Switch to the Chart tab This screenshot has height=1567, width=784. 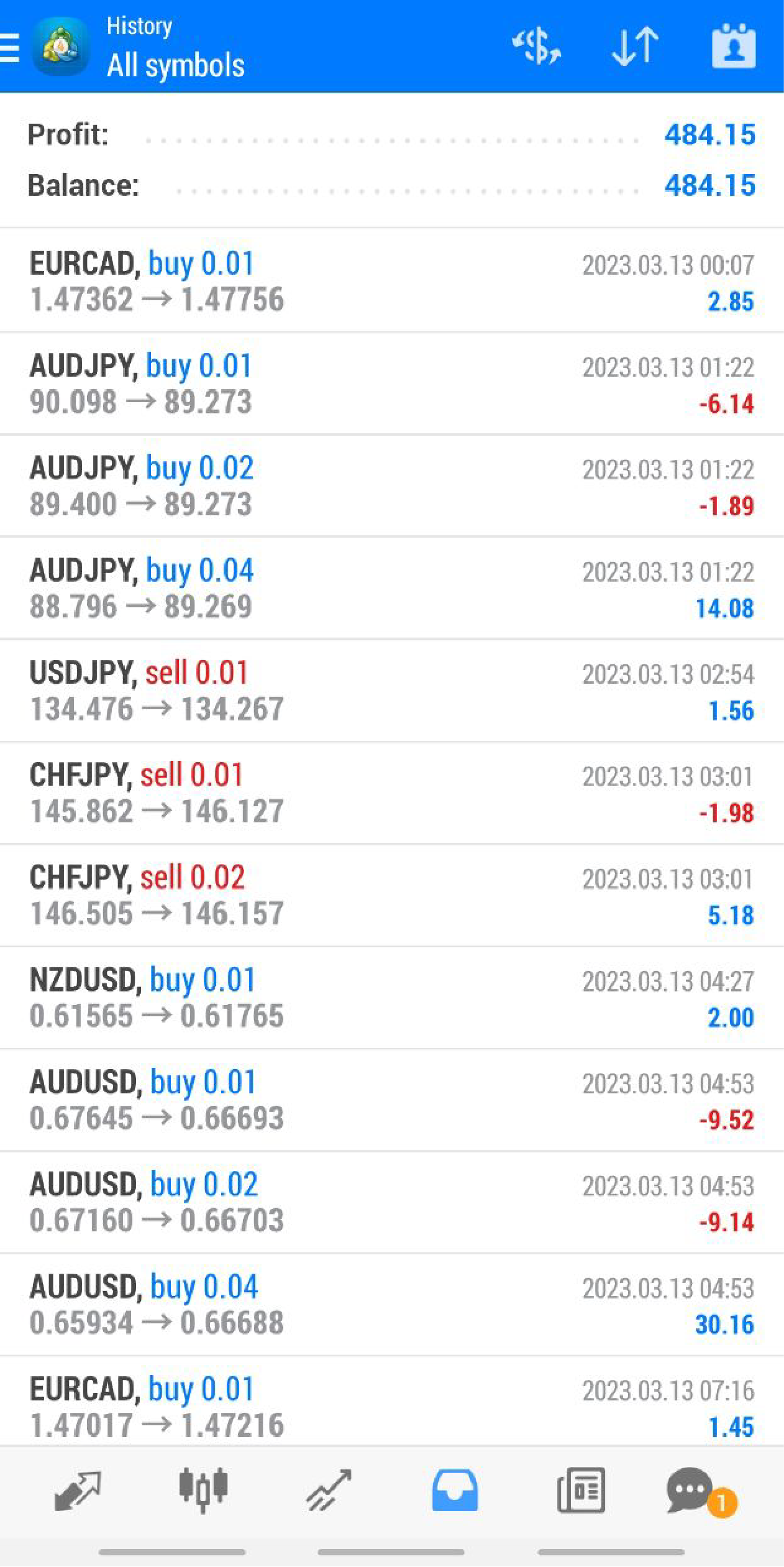(203, 1491)
